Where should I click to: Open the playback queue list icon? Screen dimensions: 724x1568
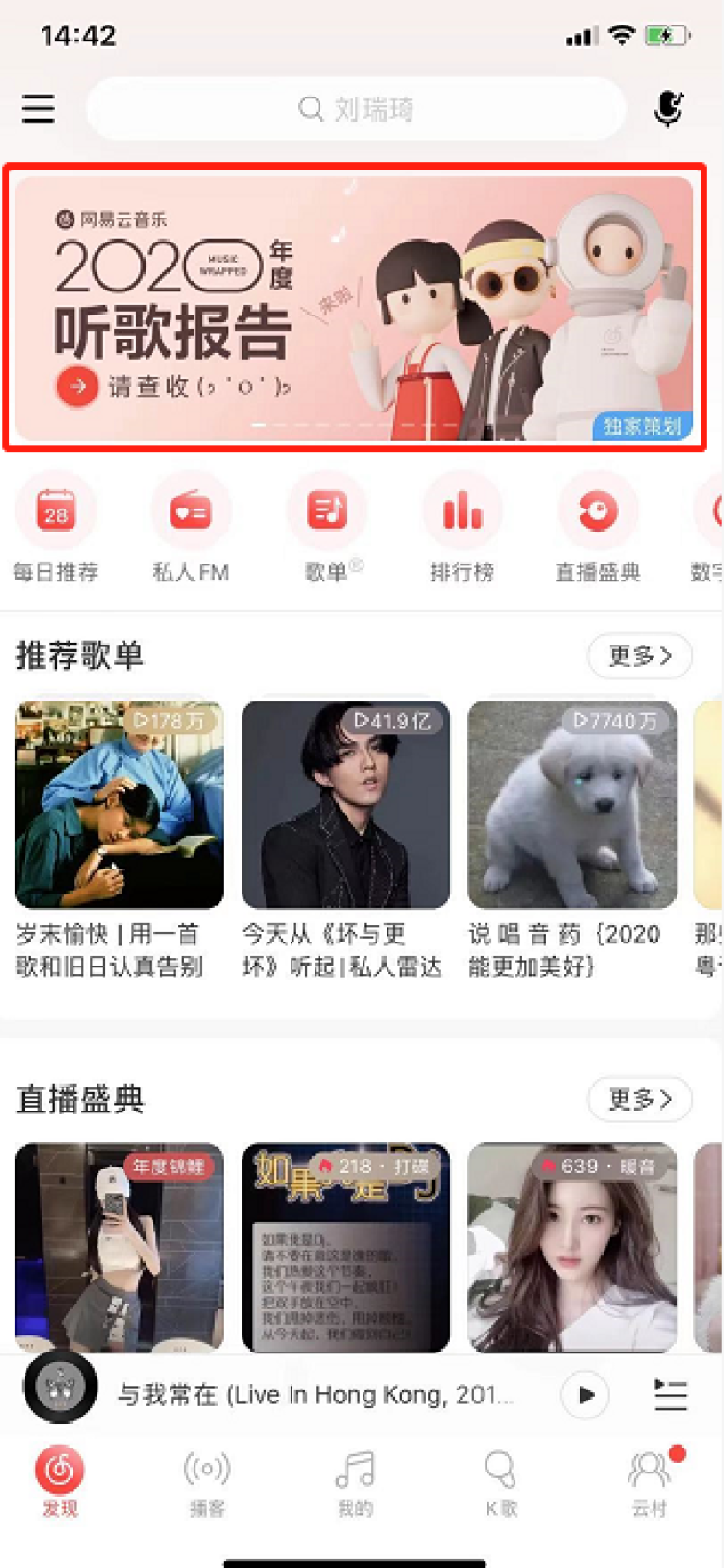(x=670, y=1394)
